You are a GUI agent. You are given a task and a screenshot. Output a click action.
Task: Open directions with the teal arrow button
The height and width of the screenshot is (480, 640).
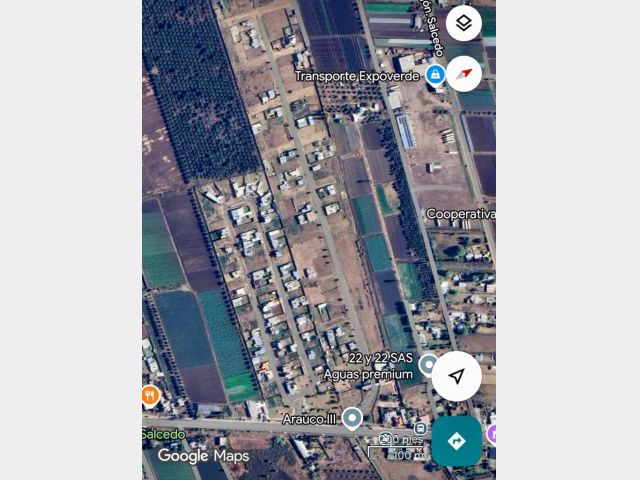pos(457,441)
